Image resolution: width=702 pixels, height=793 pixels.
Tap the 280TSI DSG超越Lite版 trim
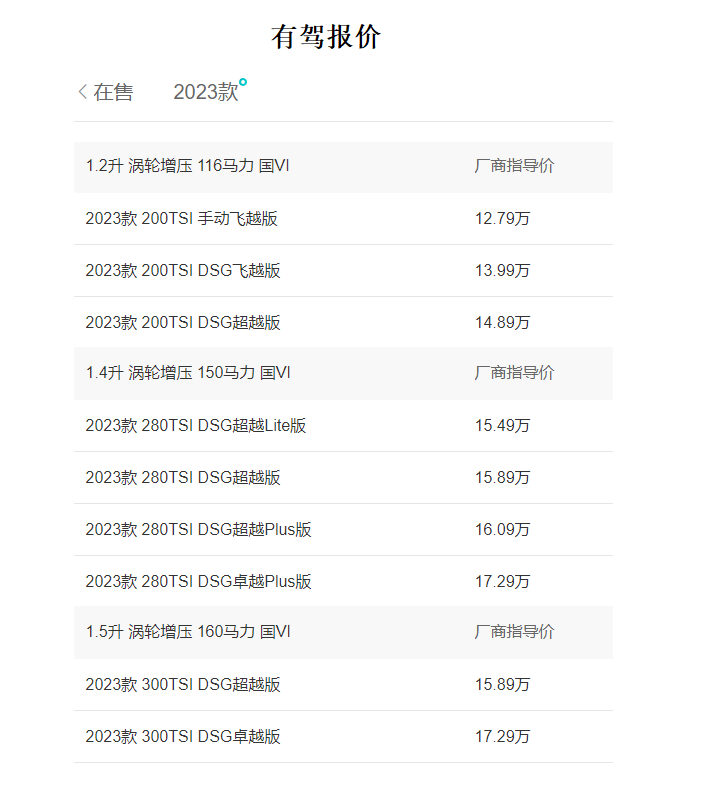tap(195, 426)
